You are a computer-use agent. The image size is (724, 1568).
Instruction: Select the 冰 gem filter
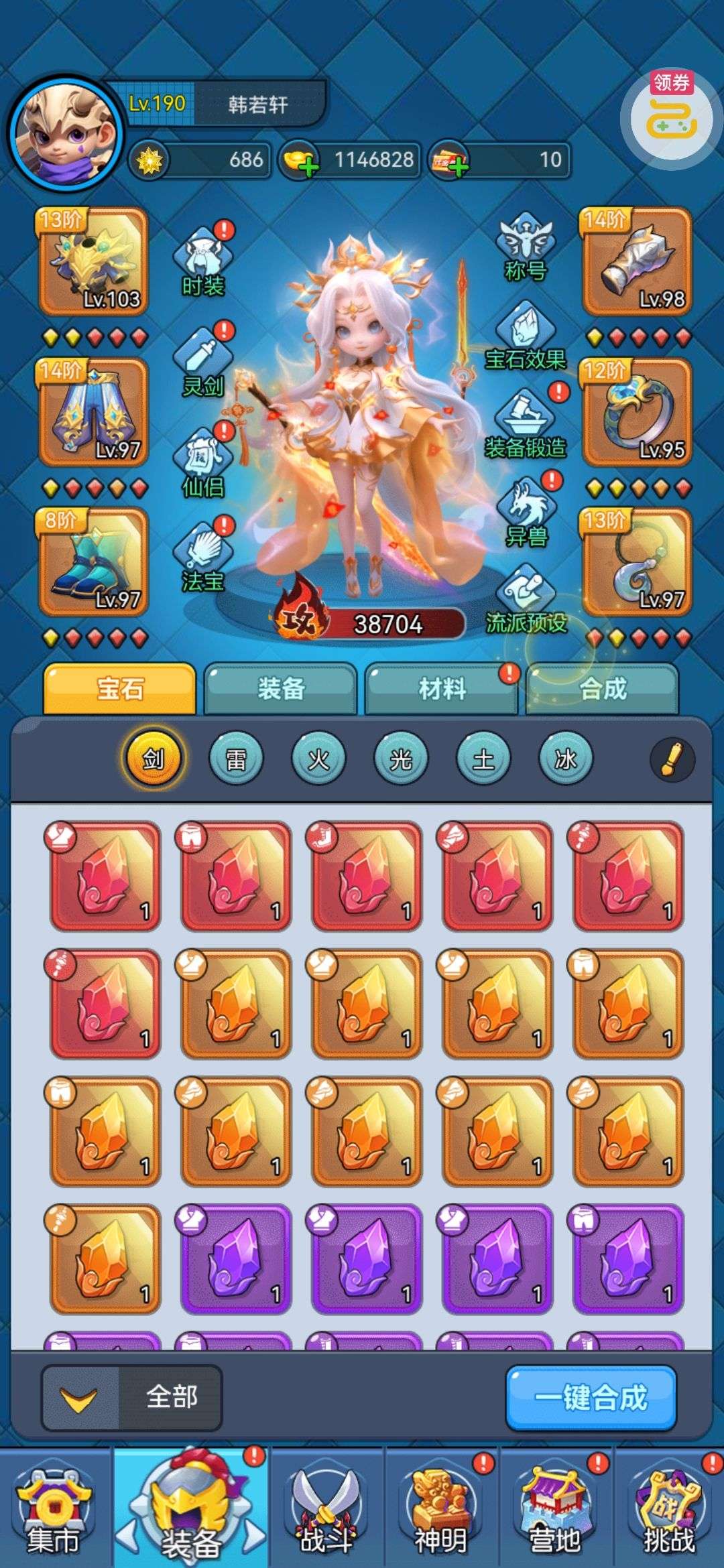pos(566,759)
